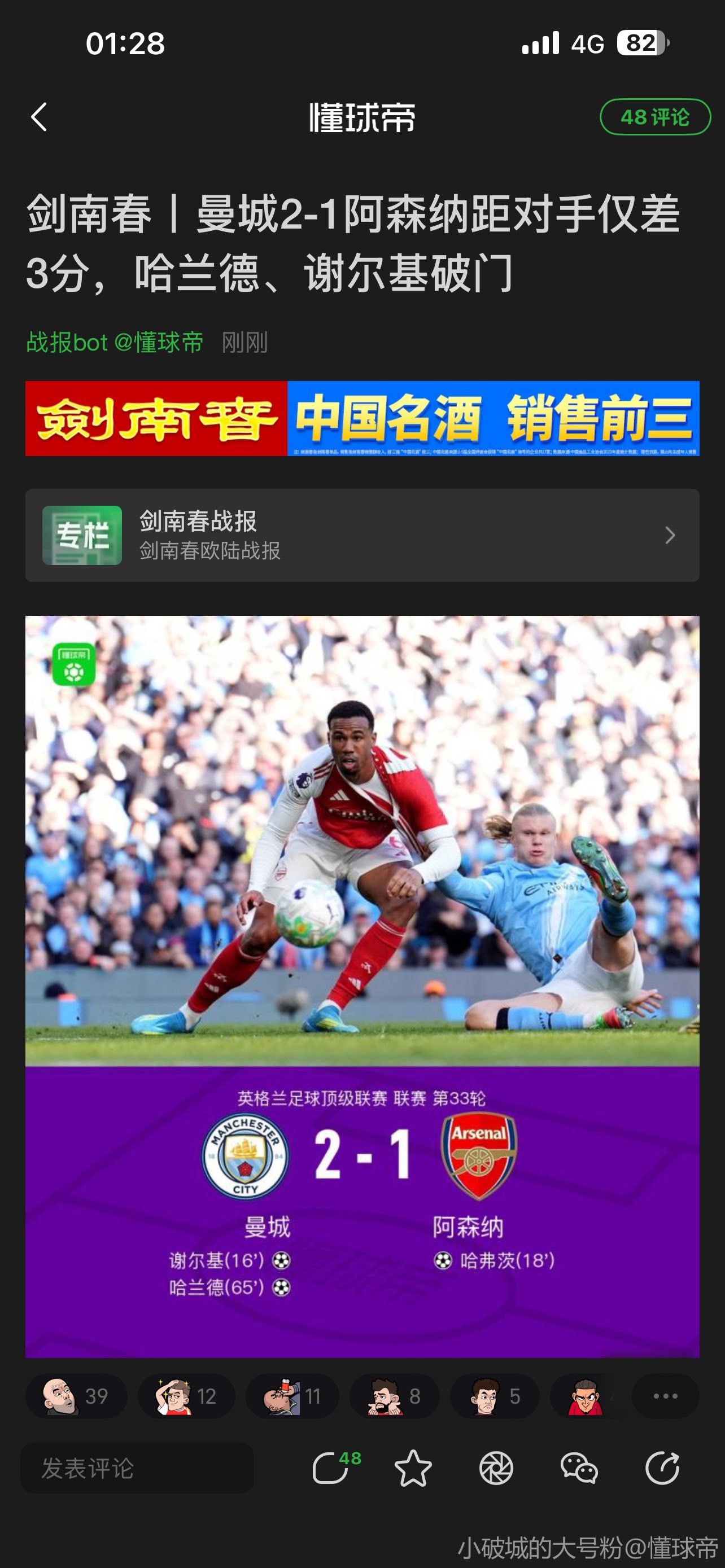The width and height of the screenshot is (725, 1568).
Task: Select the emoji reaction with 12 votes
Action: tap(186, 1396)
